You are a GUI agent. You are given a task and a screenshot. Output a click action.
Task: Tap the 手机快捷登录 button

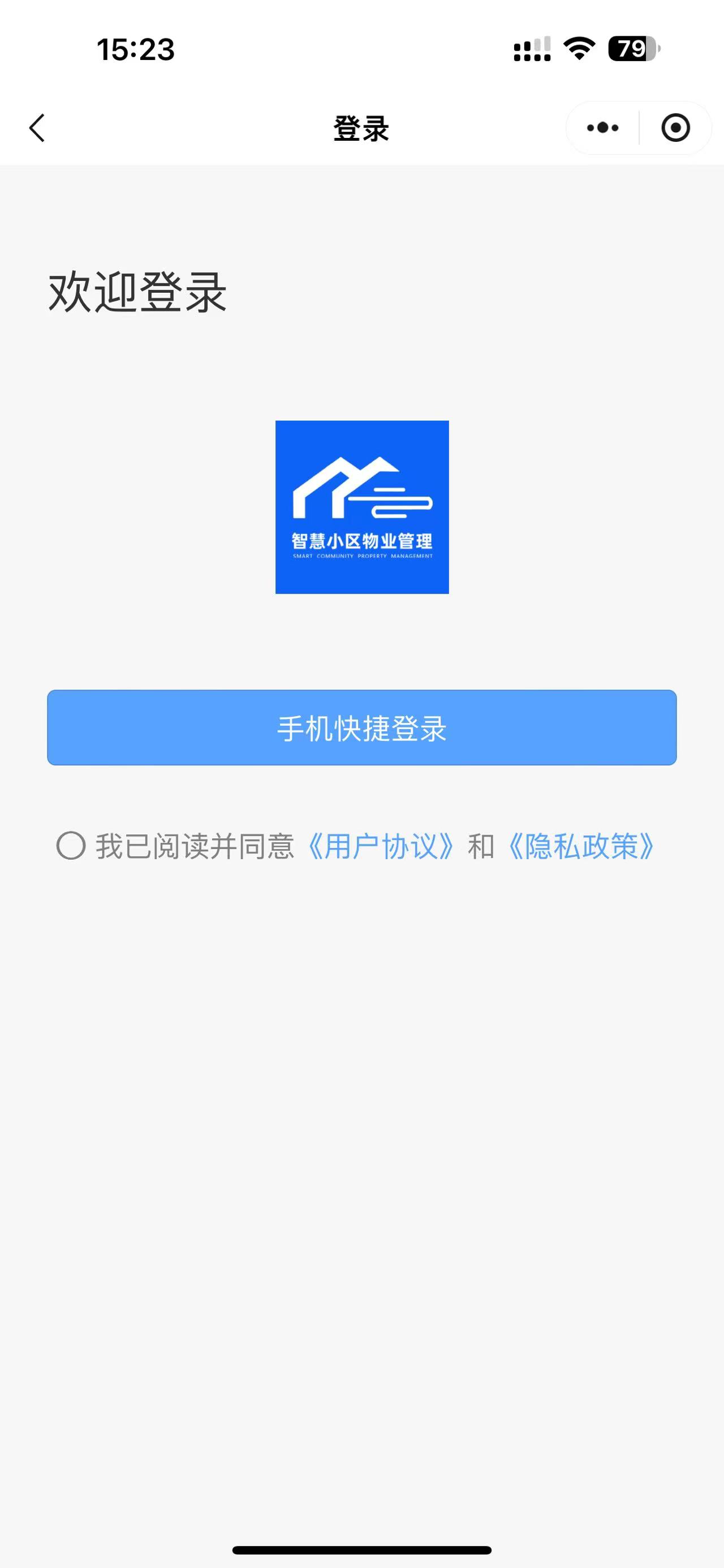[361, 727]
